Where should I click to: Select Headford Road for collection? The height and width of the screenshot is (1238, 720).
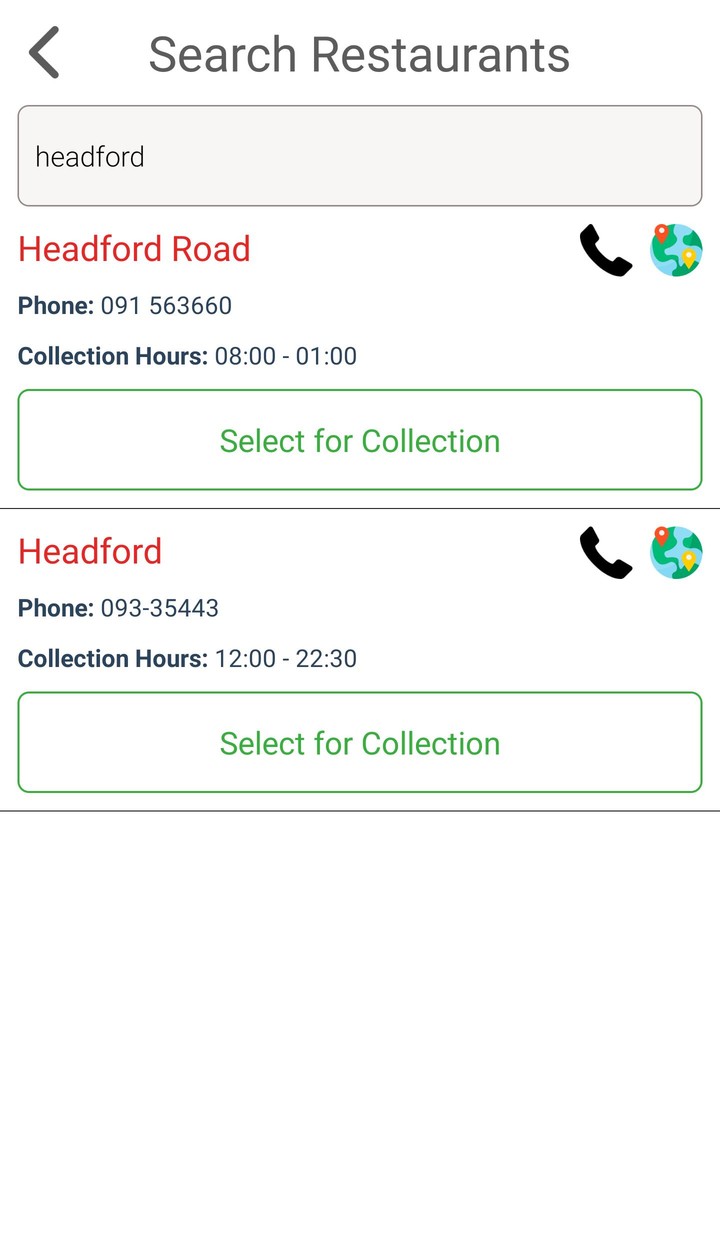[x=360, y=440]
